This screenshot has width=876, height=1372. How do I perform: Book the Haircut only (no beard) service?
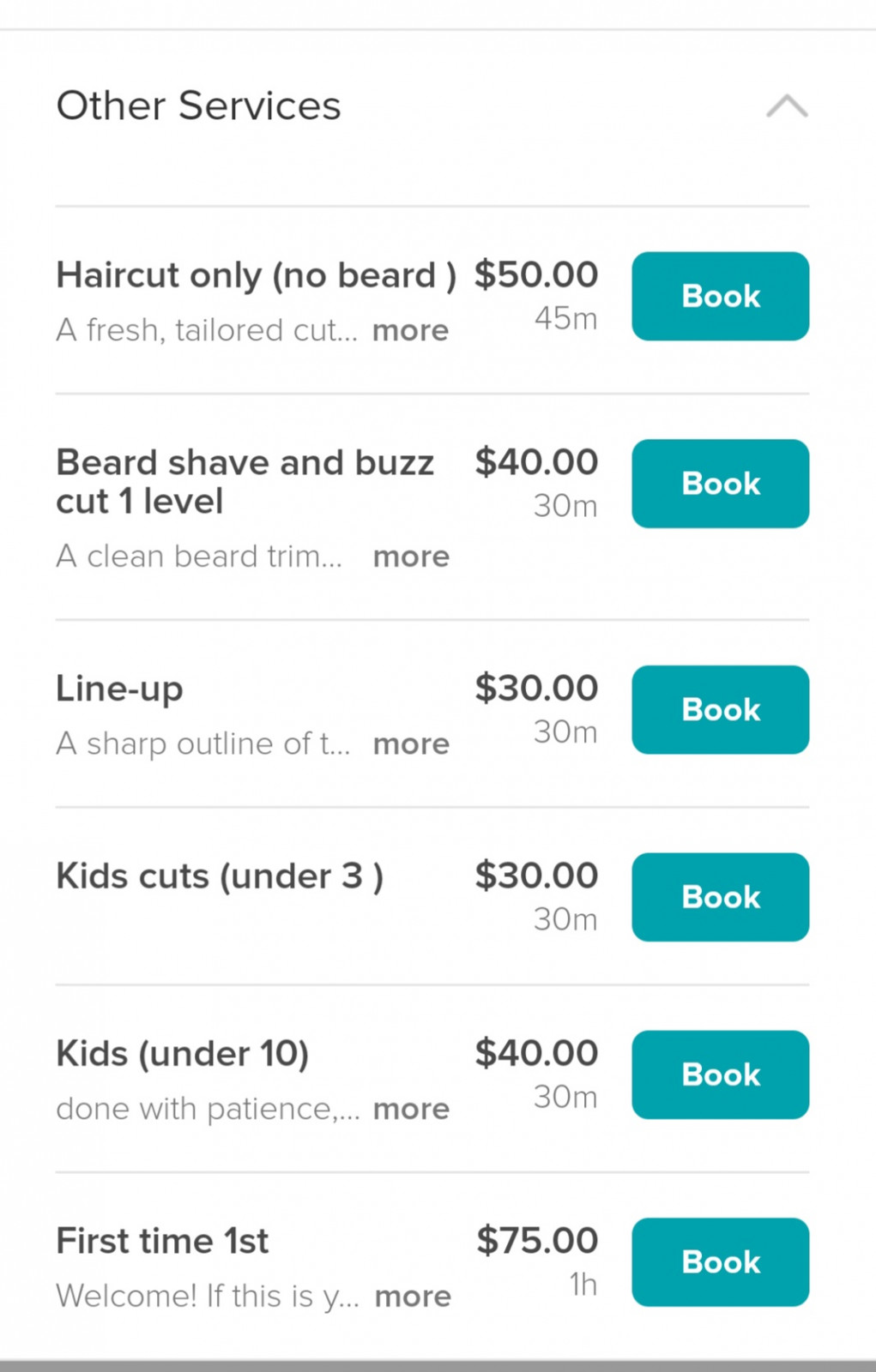click(x=720, y=296)
